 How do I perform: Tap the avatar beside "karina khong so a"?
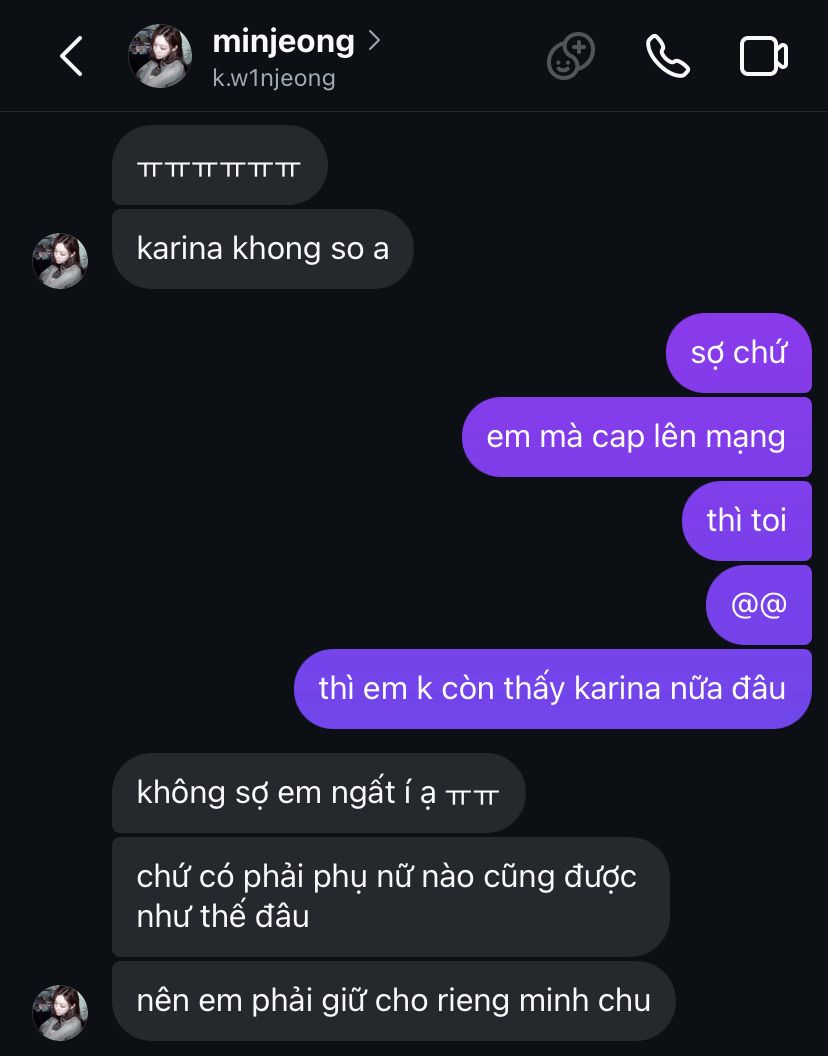coord(60,261)
